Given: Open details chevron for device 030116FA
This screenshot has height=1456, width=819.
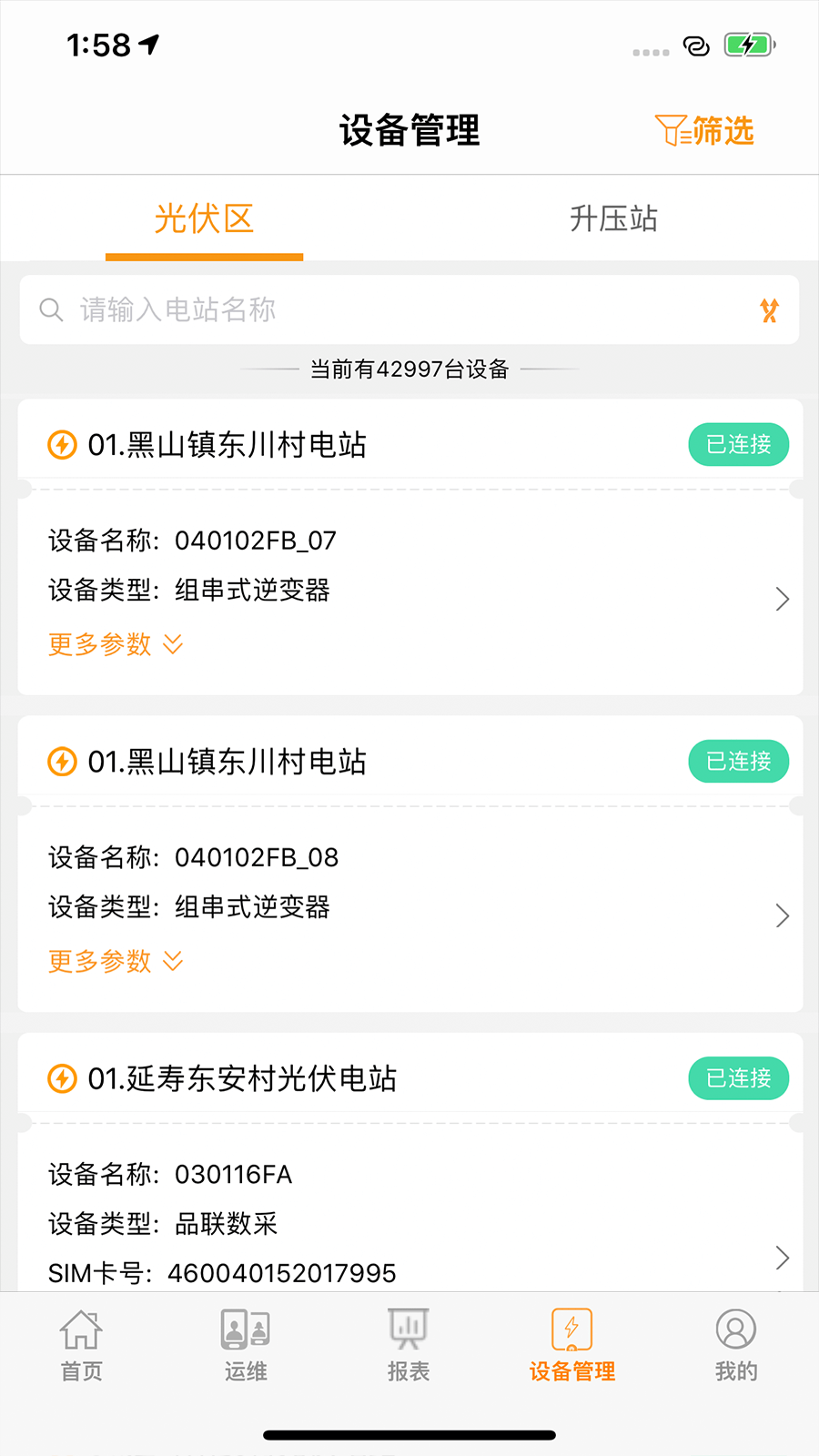Looking at the screenshot, I should (783, 1258).
